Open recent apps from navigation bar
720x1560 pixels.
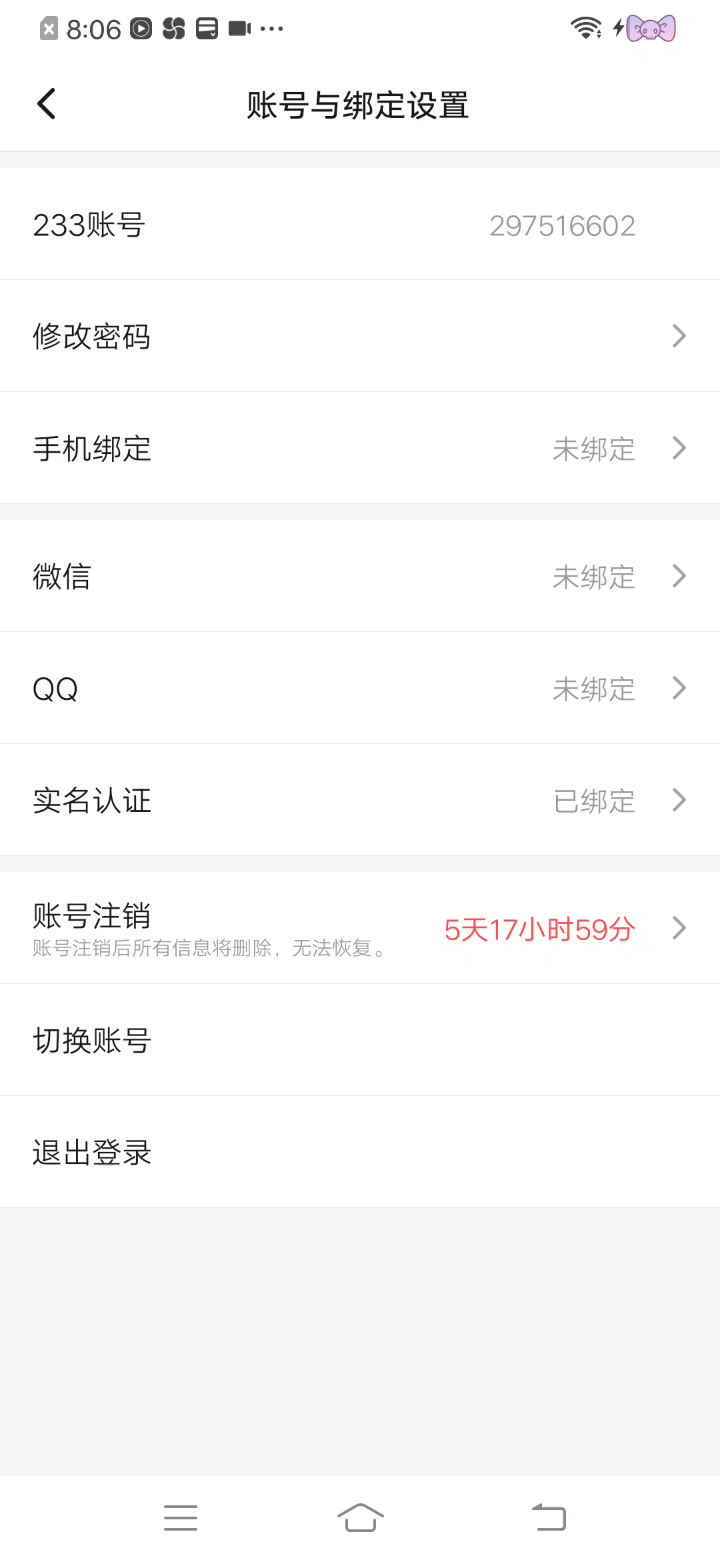pyautogui.click(x=180, y=1517)
